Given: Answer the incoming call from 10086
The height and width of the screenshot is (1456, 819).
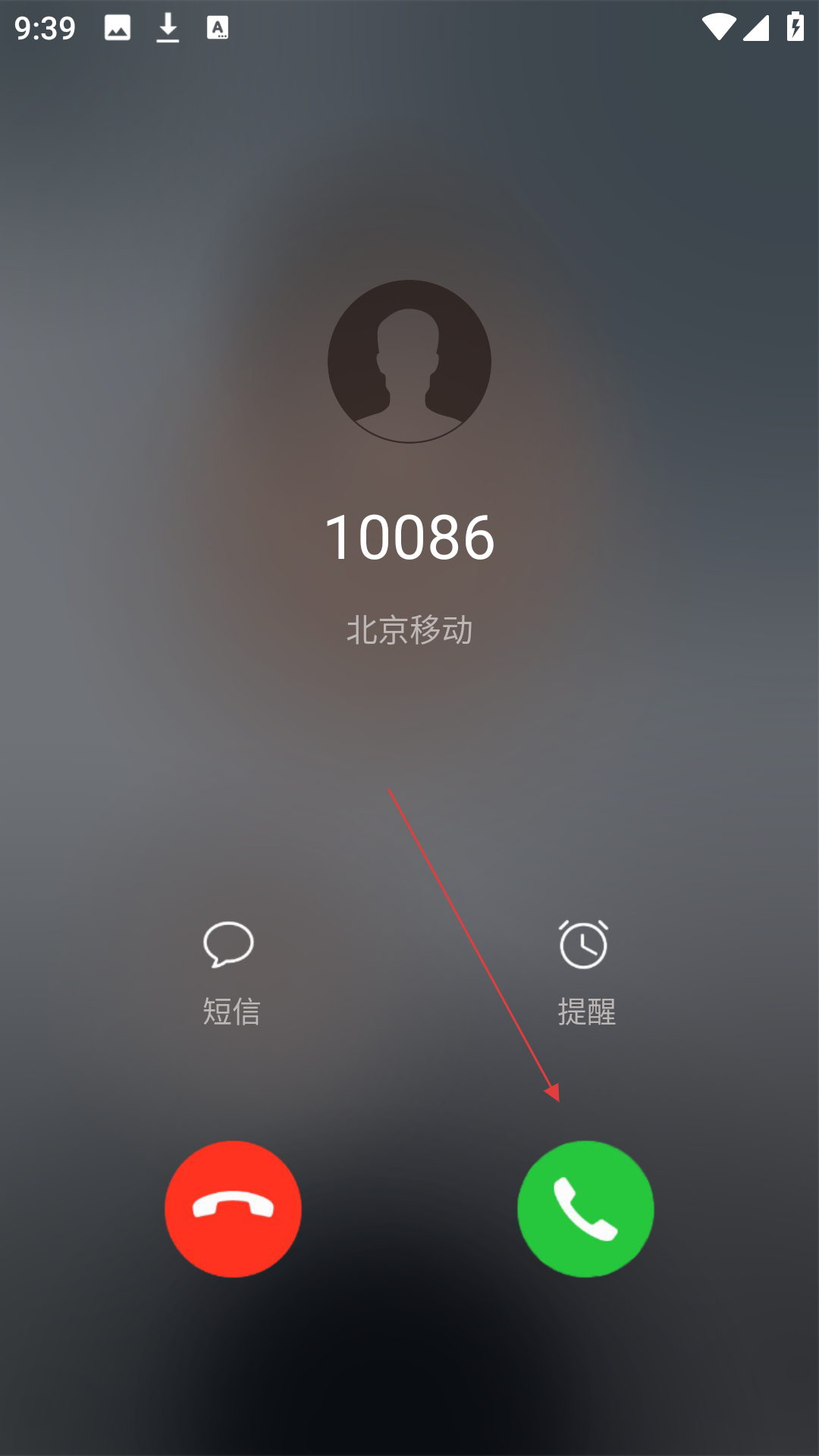Looking at the screenshot, I should (585, 1209).
